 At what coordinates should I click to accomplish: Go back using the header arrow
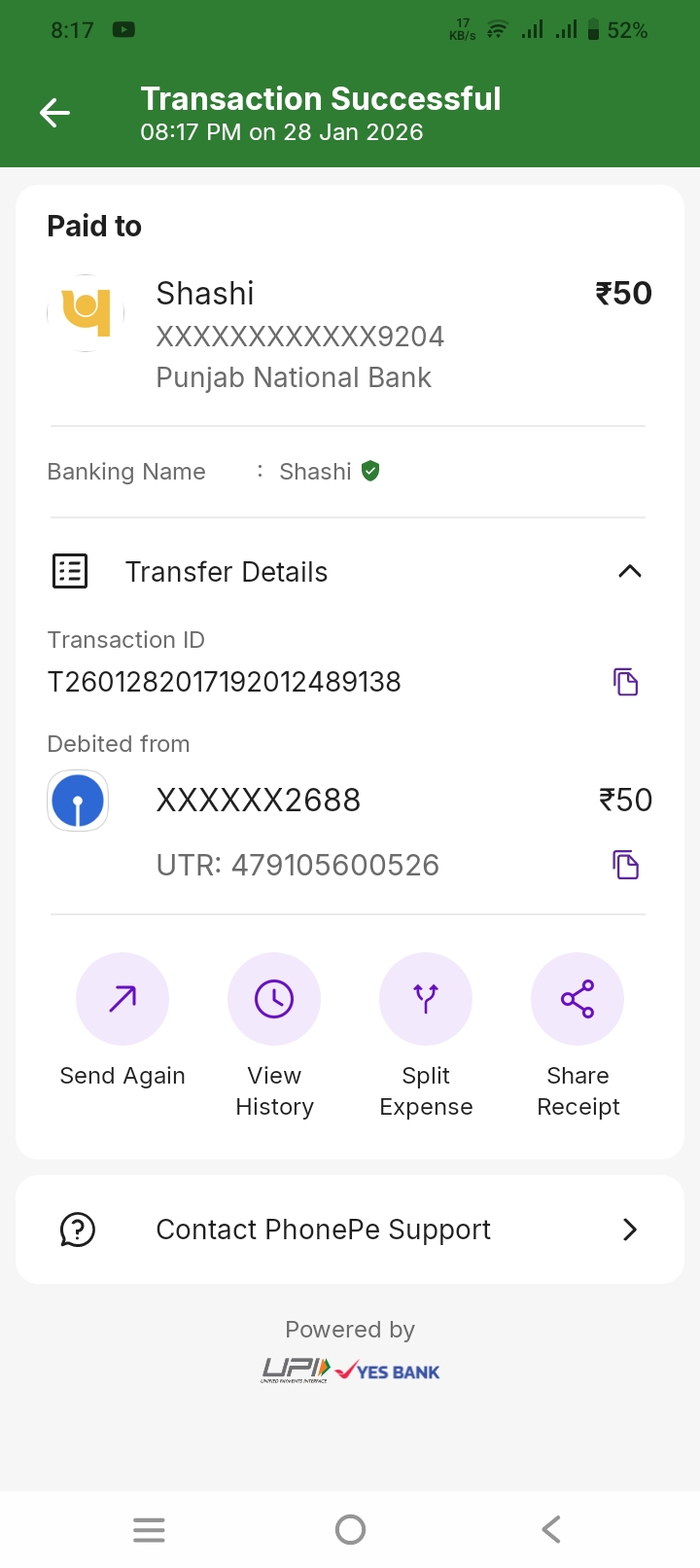click(54, 114)
